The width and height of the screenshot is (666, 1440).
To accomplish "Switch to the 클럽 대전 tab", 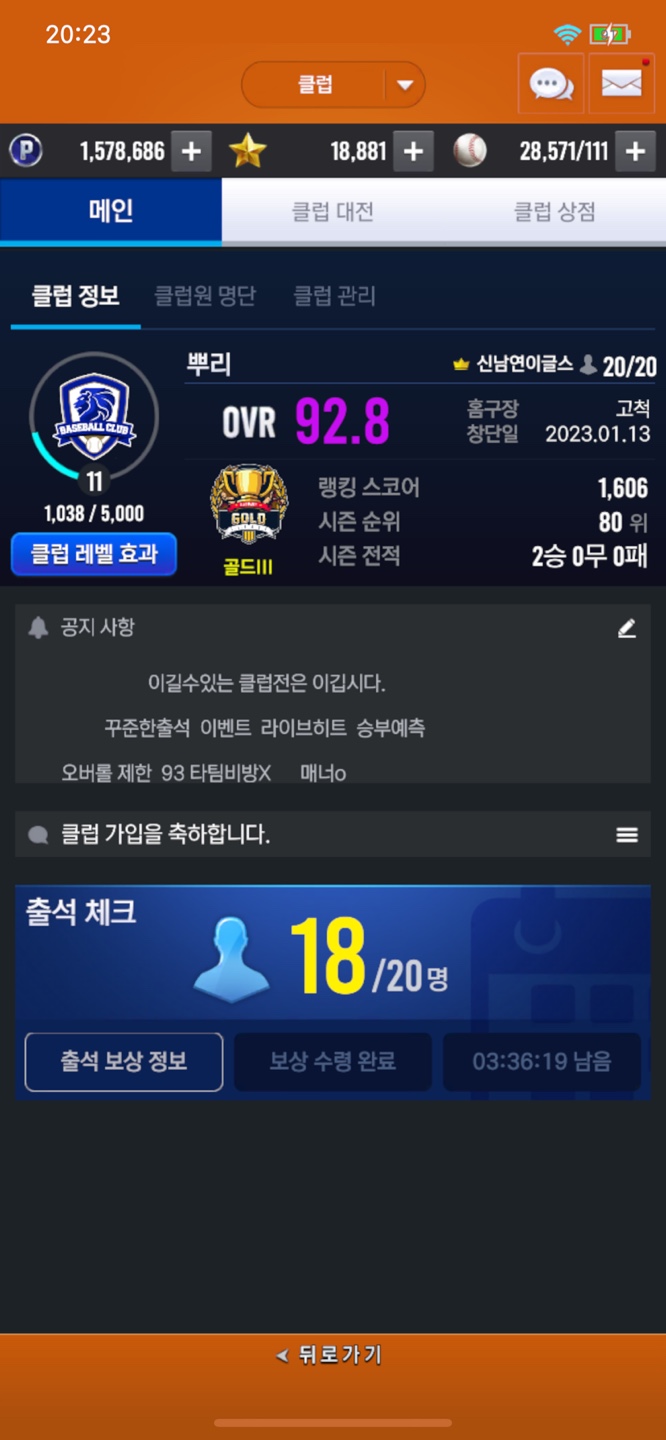I will 333,211.
